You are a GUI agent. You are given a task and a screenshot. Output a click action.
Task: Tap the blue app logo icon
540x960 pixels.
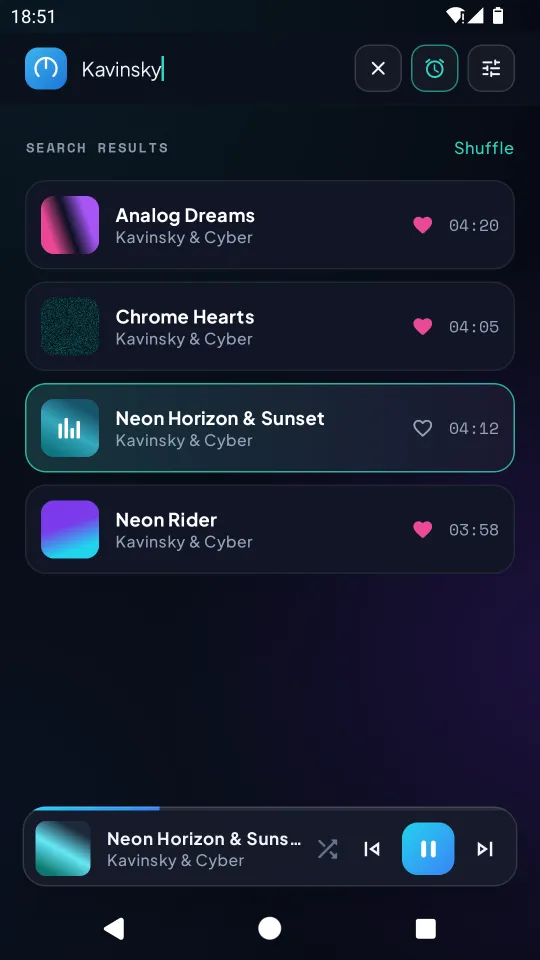(46, 69)
